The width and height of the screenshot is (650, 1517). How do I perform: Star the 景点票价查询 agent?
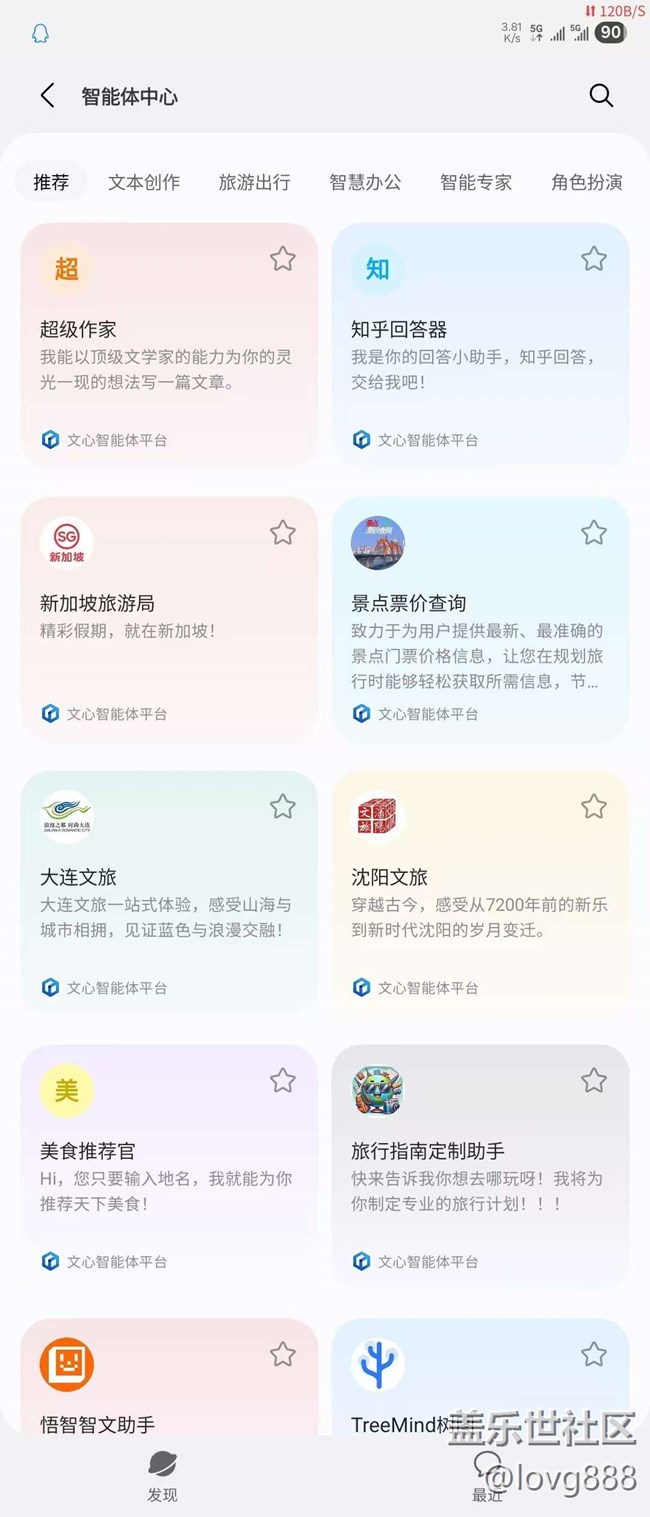point(594,533)
